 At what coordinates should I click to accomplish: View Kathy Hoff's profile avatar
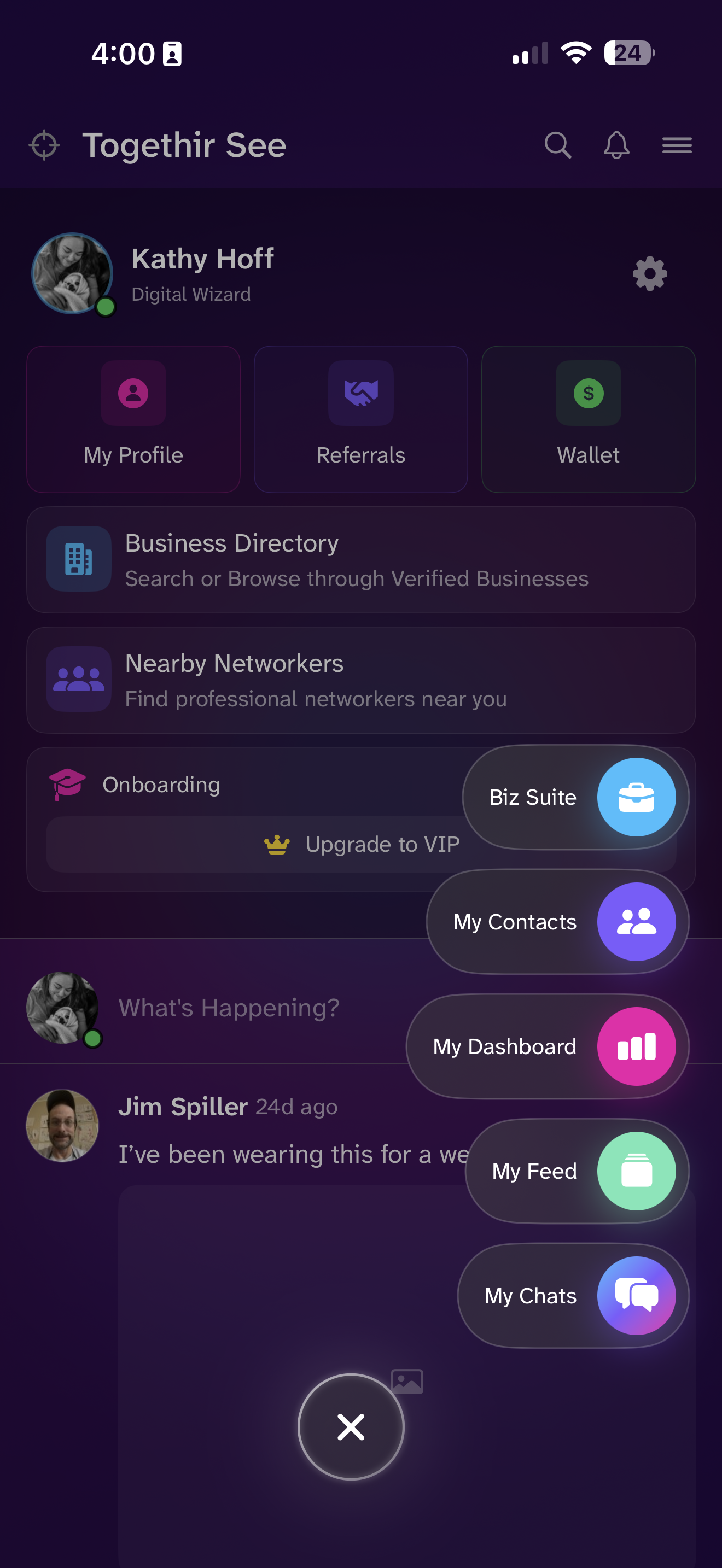pos(72,274)
